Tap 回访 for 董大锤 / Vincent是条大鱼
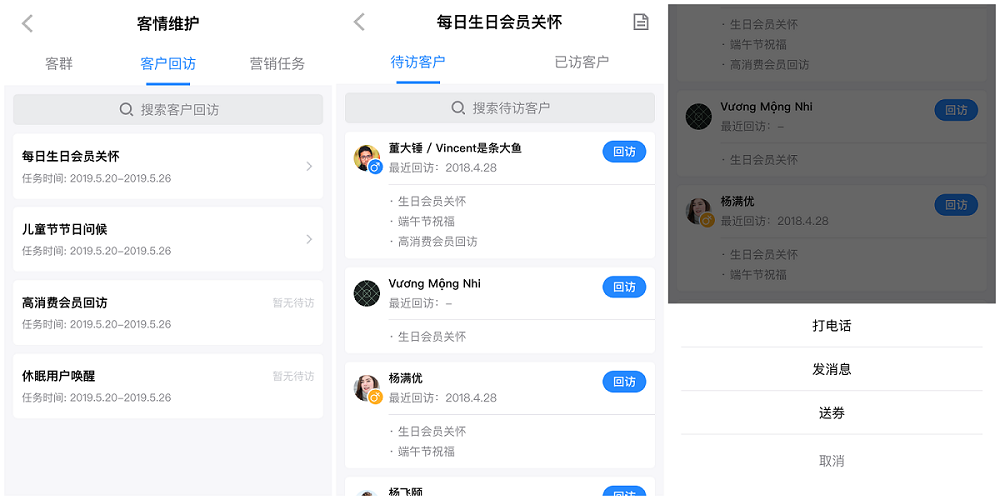Image resolution: width=1000 pixels, height=500 pixels. pos(624,152)
